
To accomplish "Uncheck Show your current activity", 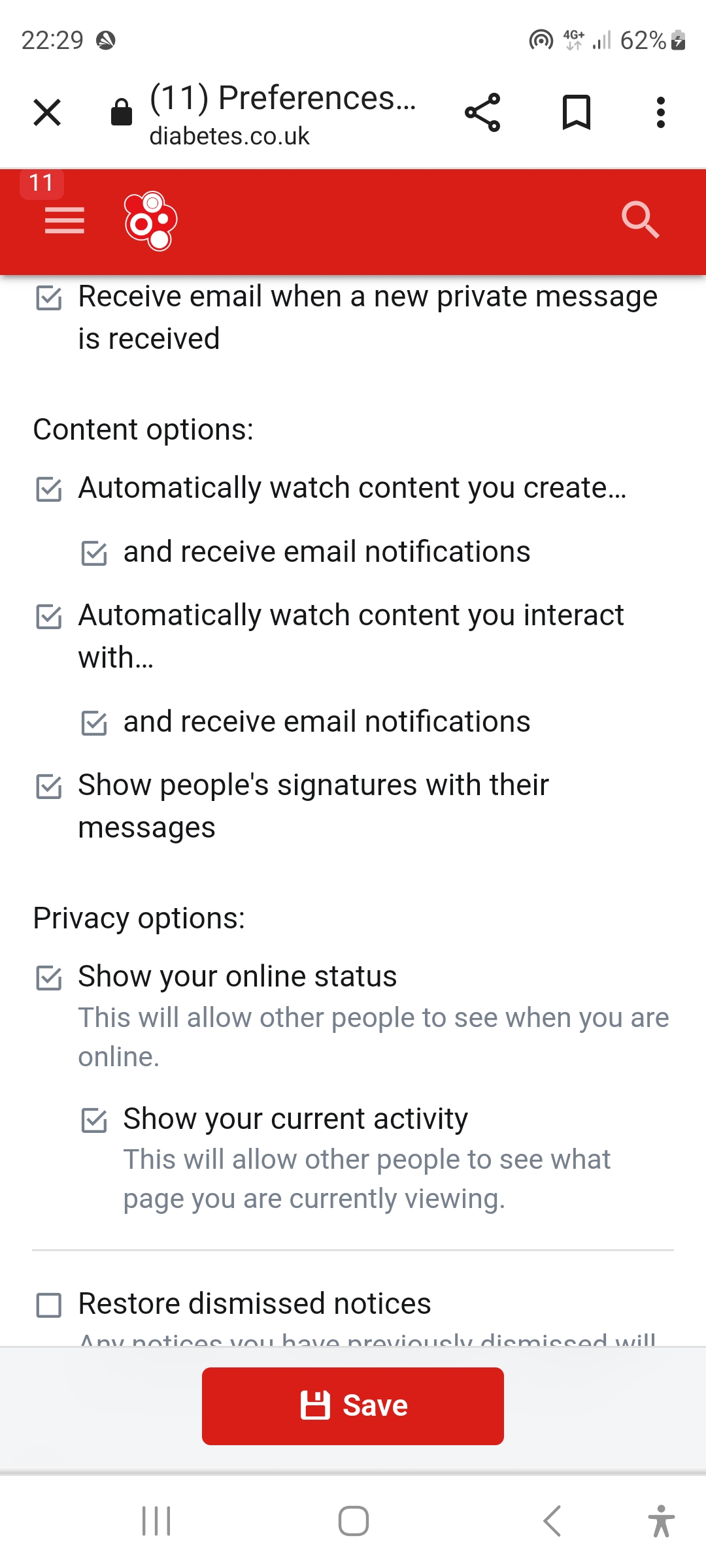I will tap(94, 1120).
